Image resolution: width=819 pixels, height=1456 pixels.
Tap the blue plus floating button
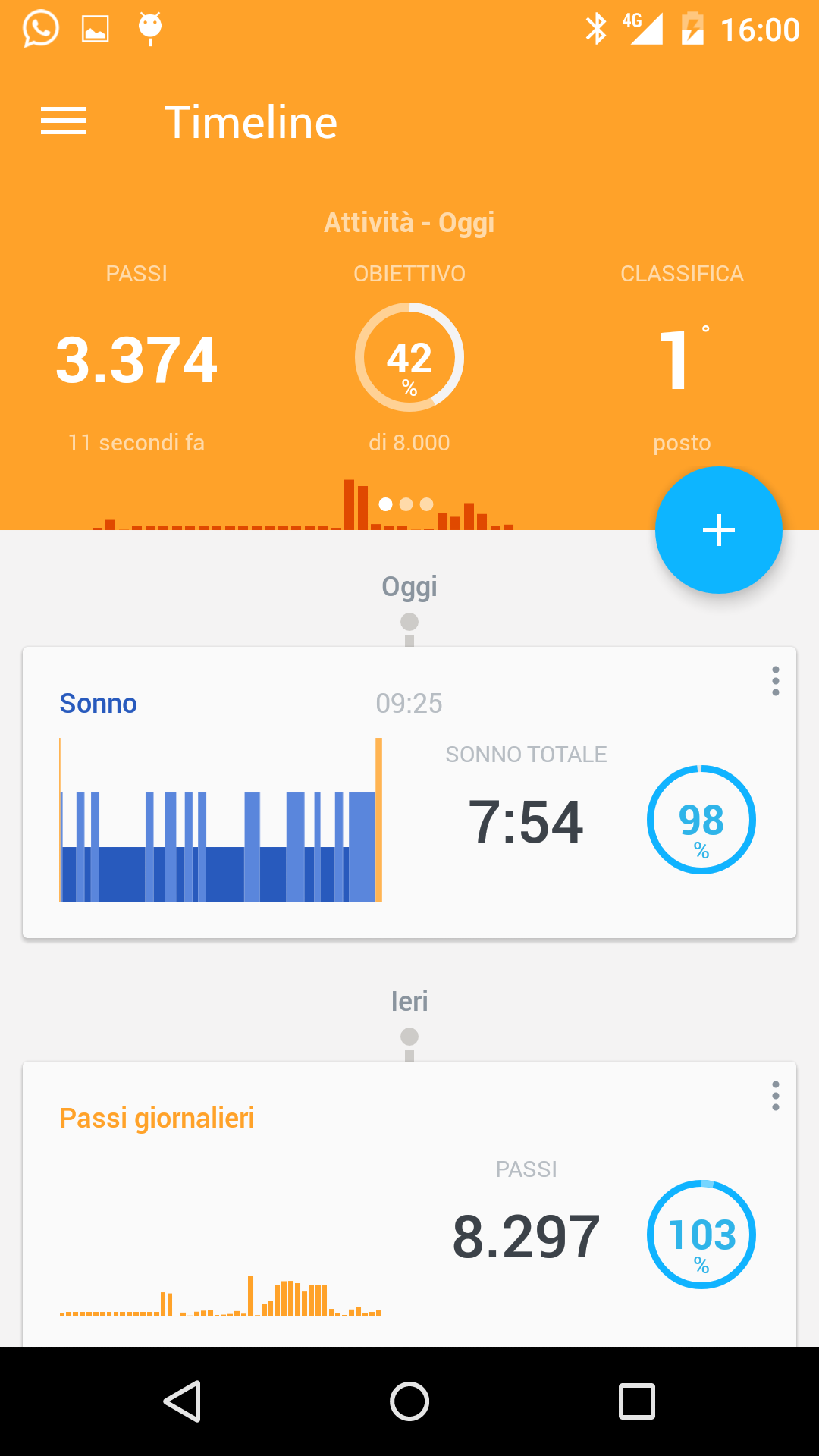tap(718, 530)
